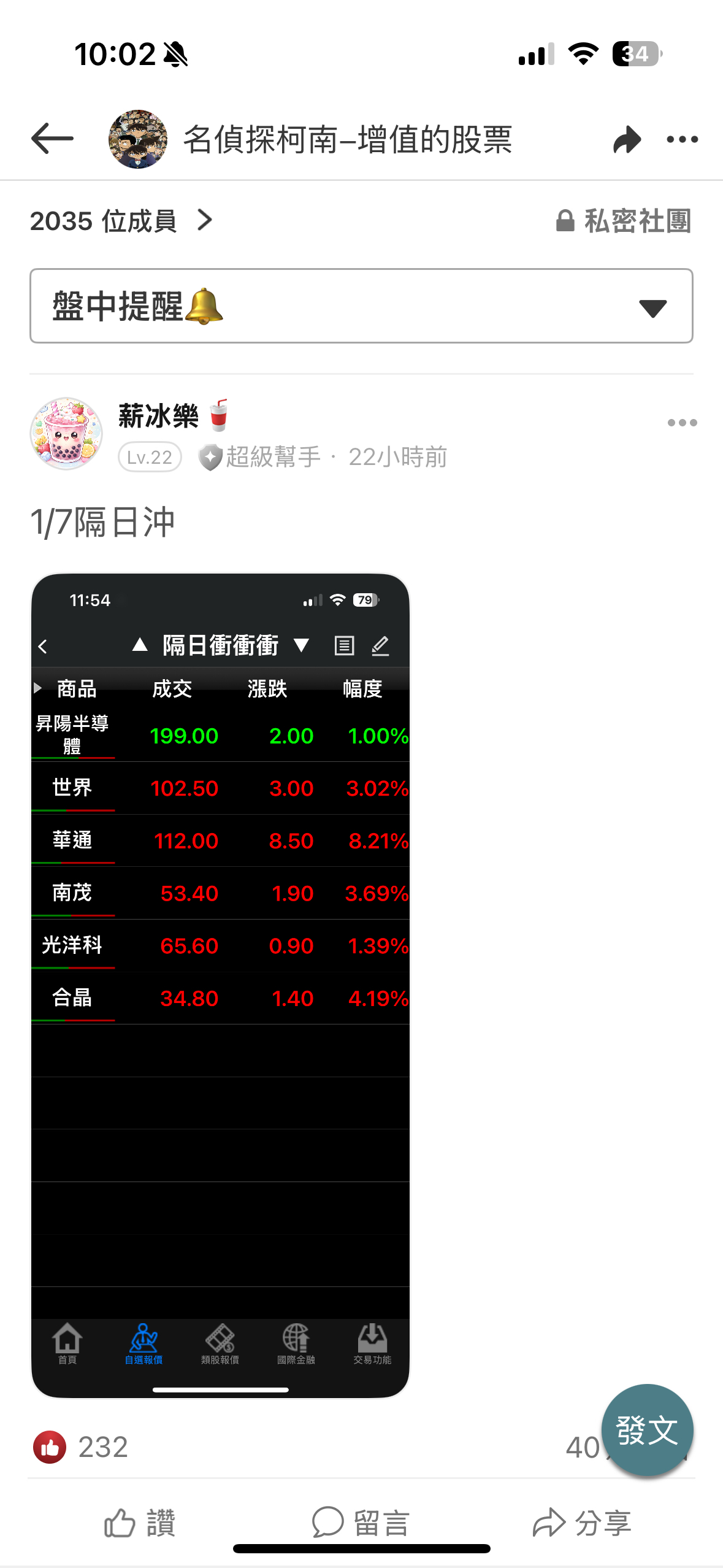Create a new post with 發文

tap(647, 1431)
